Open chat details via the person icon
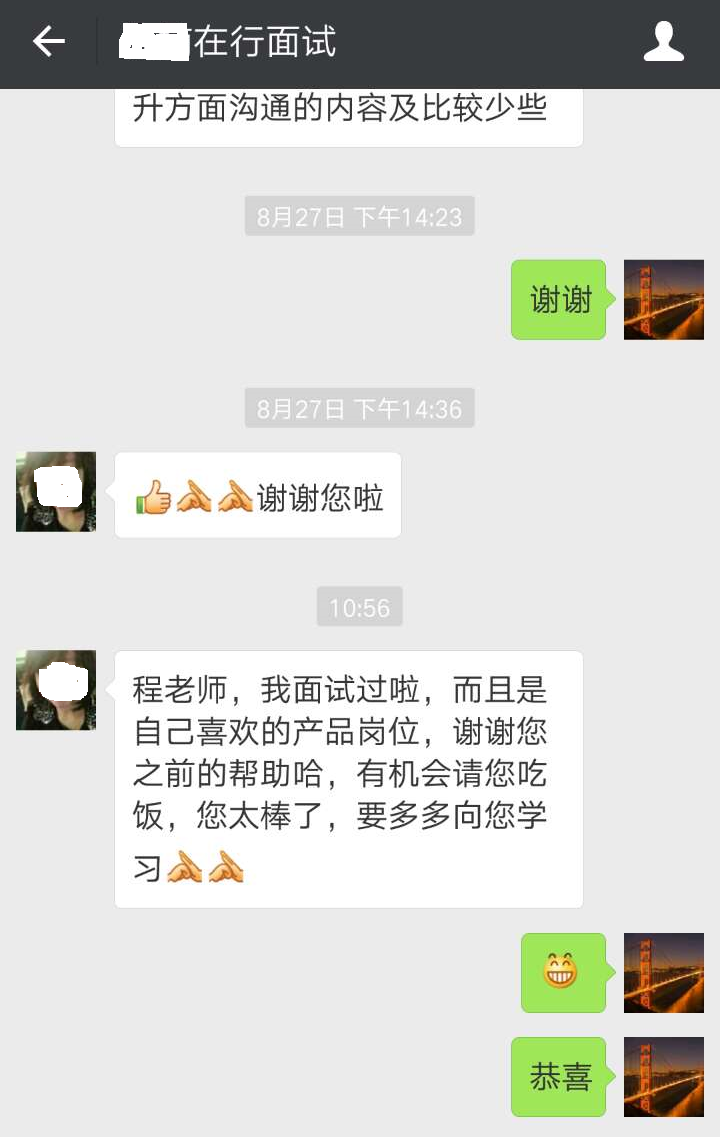The image size is (720, 1137). 663,42
